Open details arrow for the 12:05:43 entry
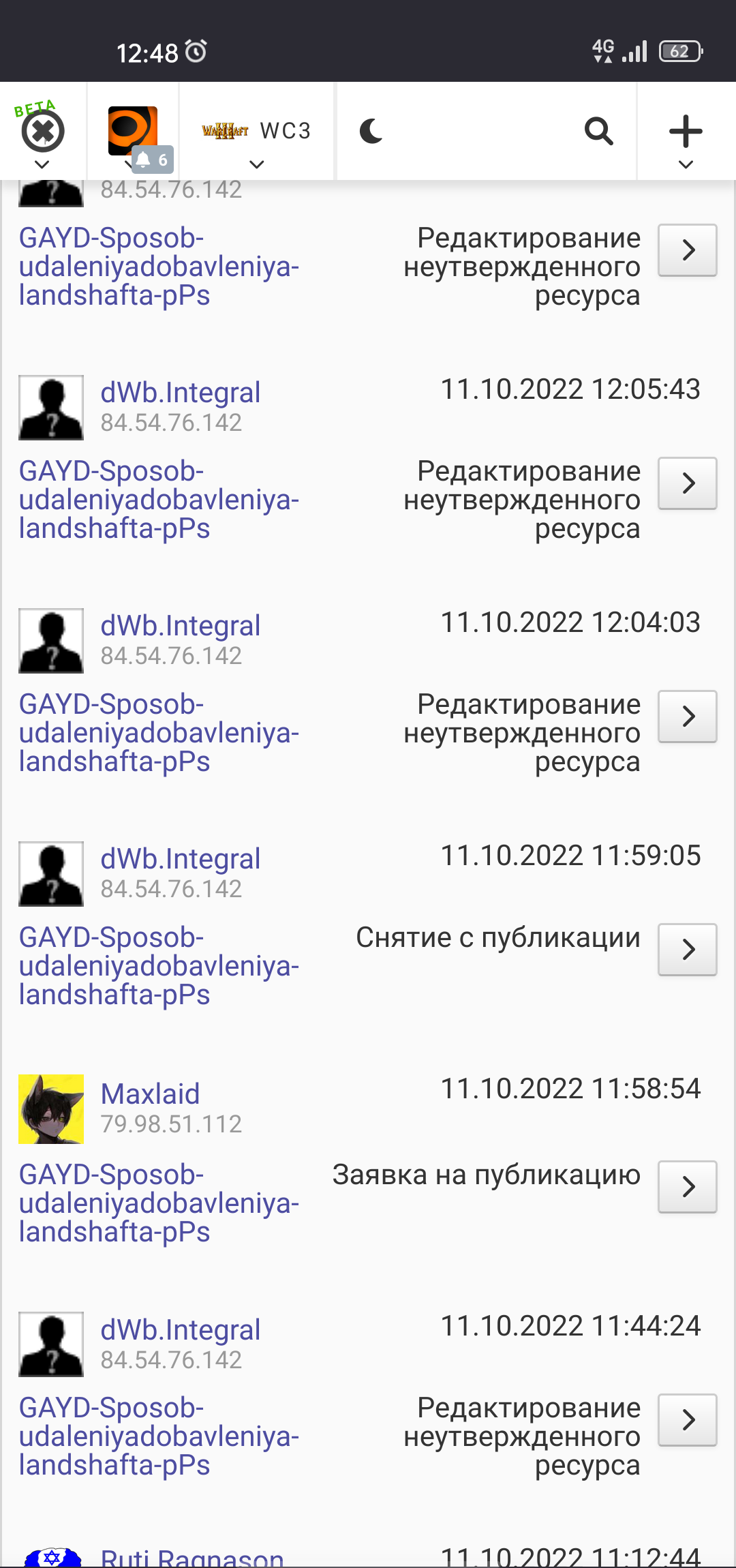This screenshot has height=1568, width=736. coord(688,483)
